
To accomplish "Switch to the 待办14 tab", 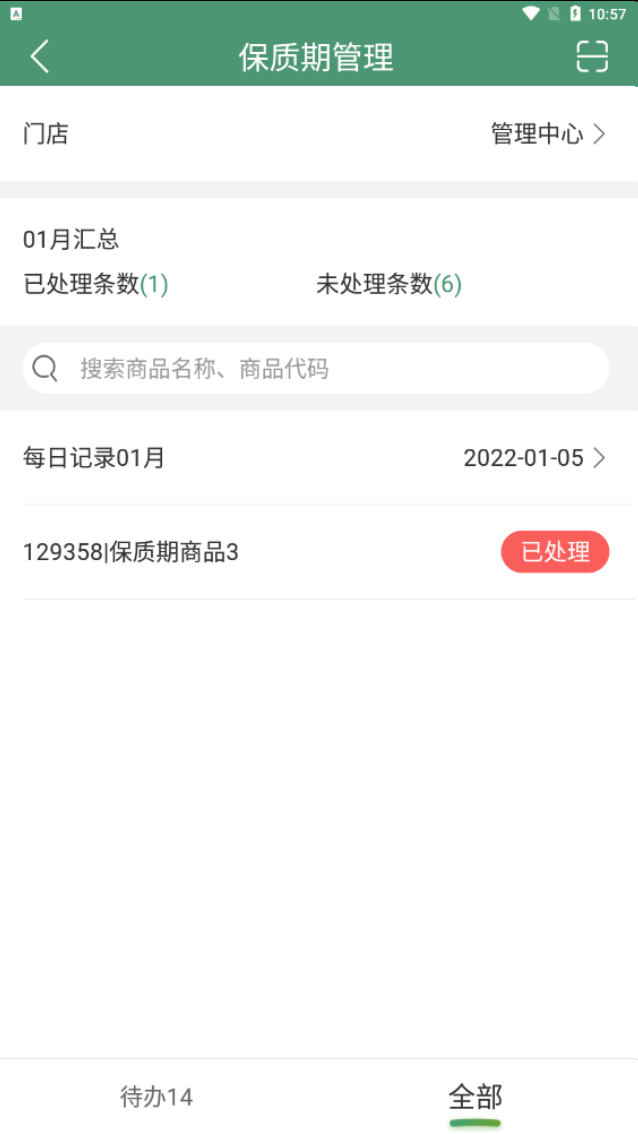I will (x=157, y=1097).
